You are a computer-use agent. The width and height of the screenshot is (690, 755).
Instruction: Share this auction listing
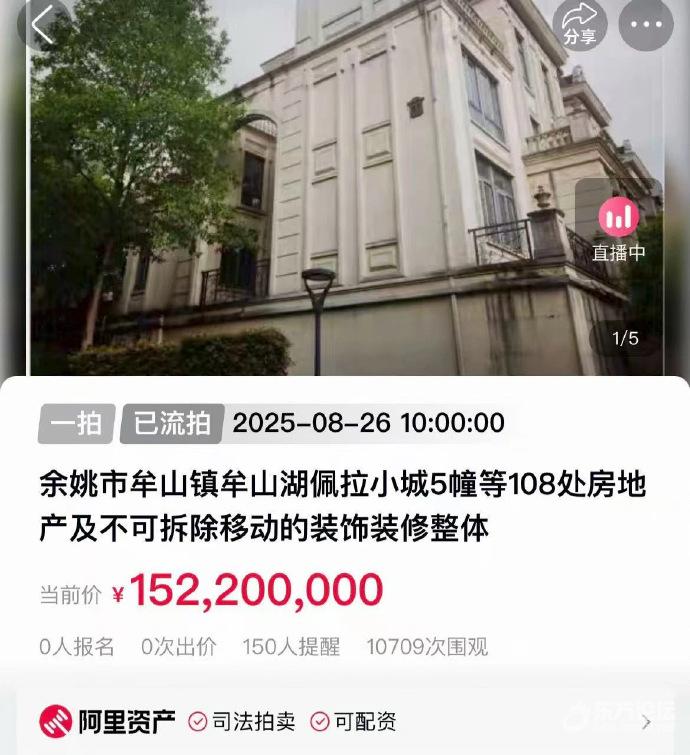coord(579,25)
